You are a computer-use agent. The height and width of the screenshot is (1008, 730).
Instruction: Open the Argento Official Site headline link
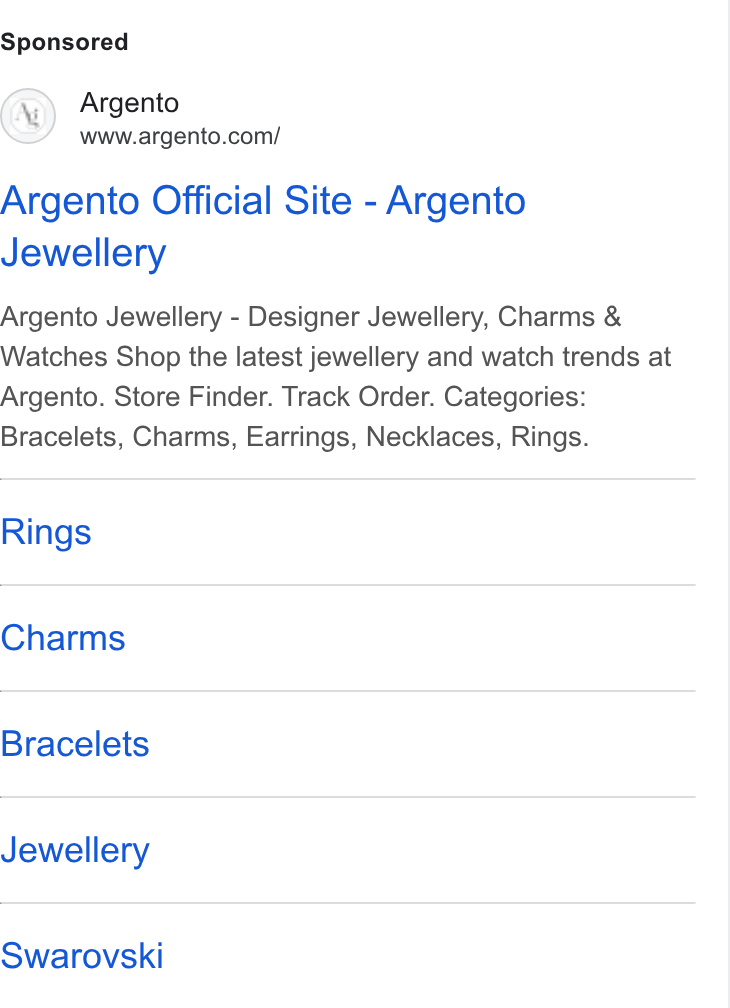click(263, 226)
